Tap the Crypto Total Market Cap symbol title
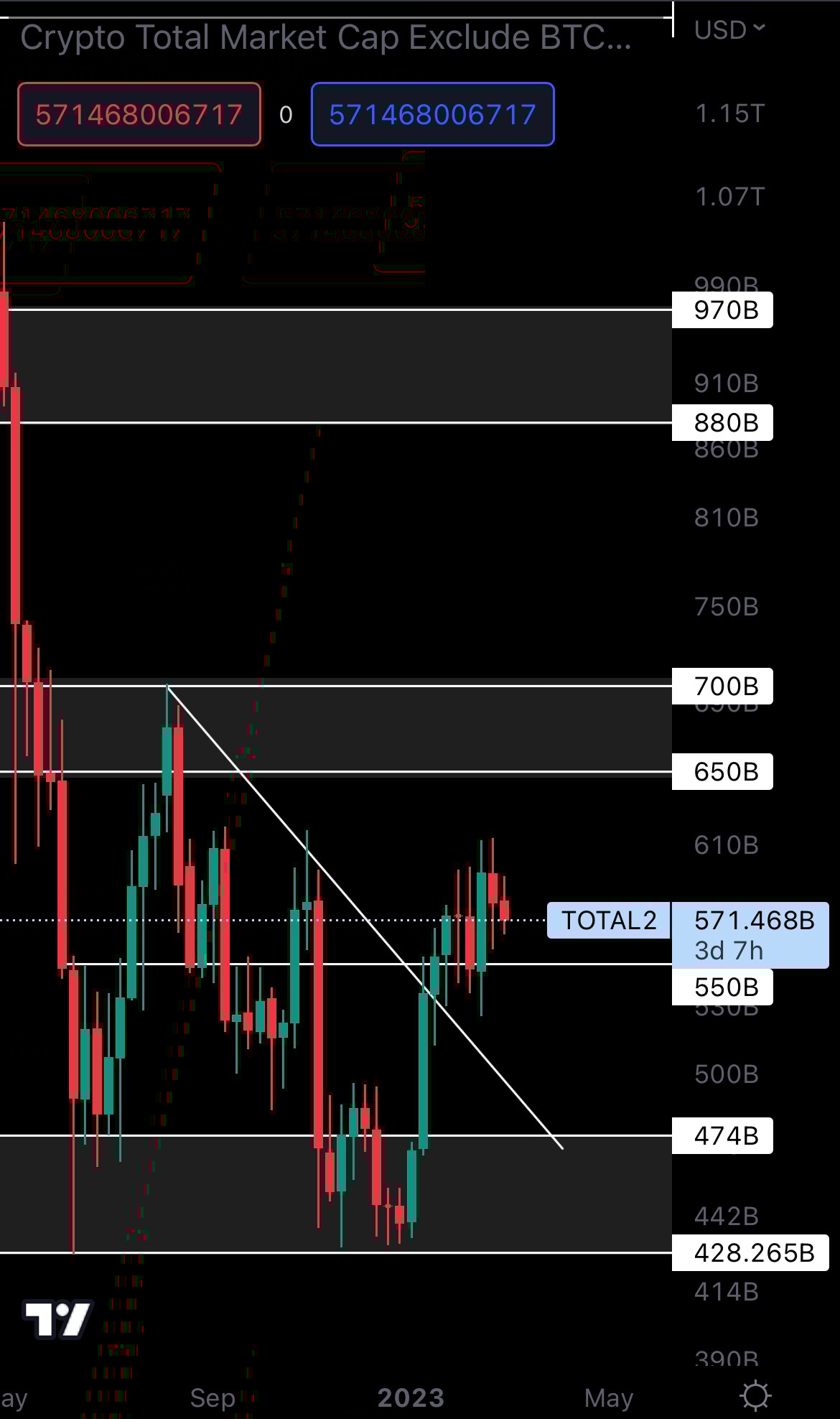Image resolution: width=840 pixels, height=1419 pixels. coord(326,38)
